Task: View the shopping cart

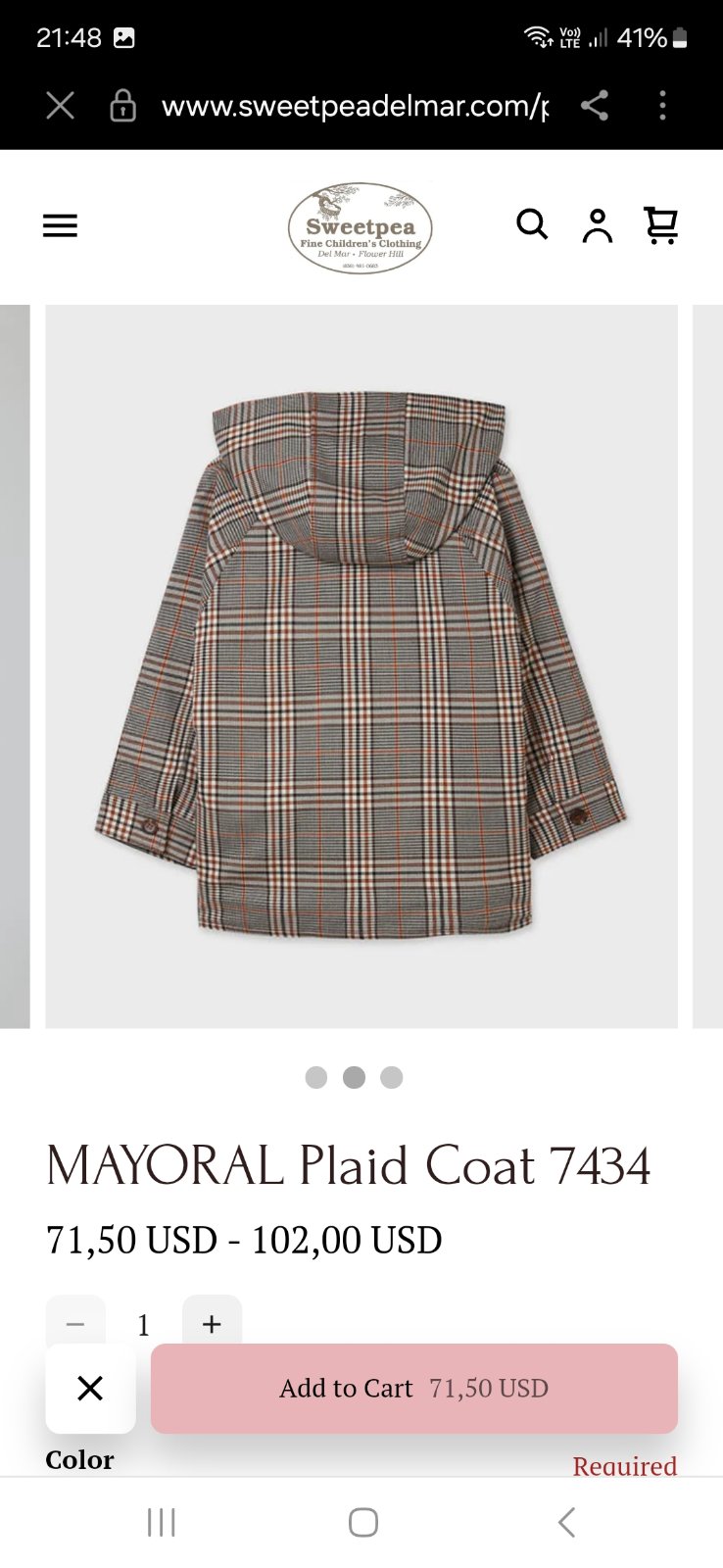Action: 661,225
